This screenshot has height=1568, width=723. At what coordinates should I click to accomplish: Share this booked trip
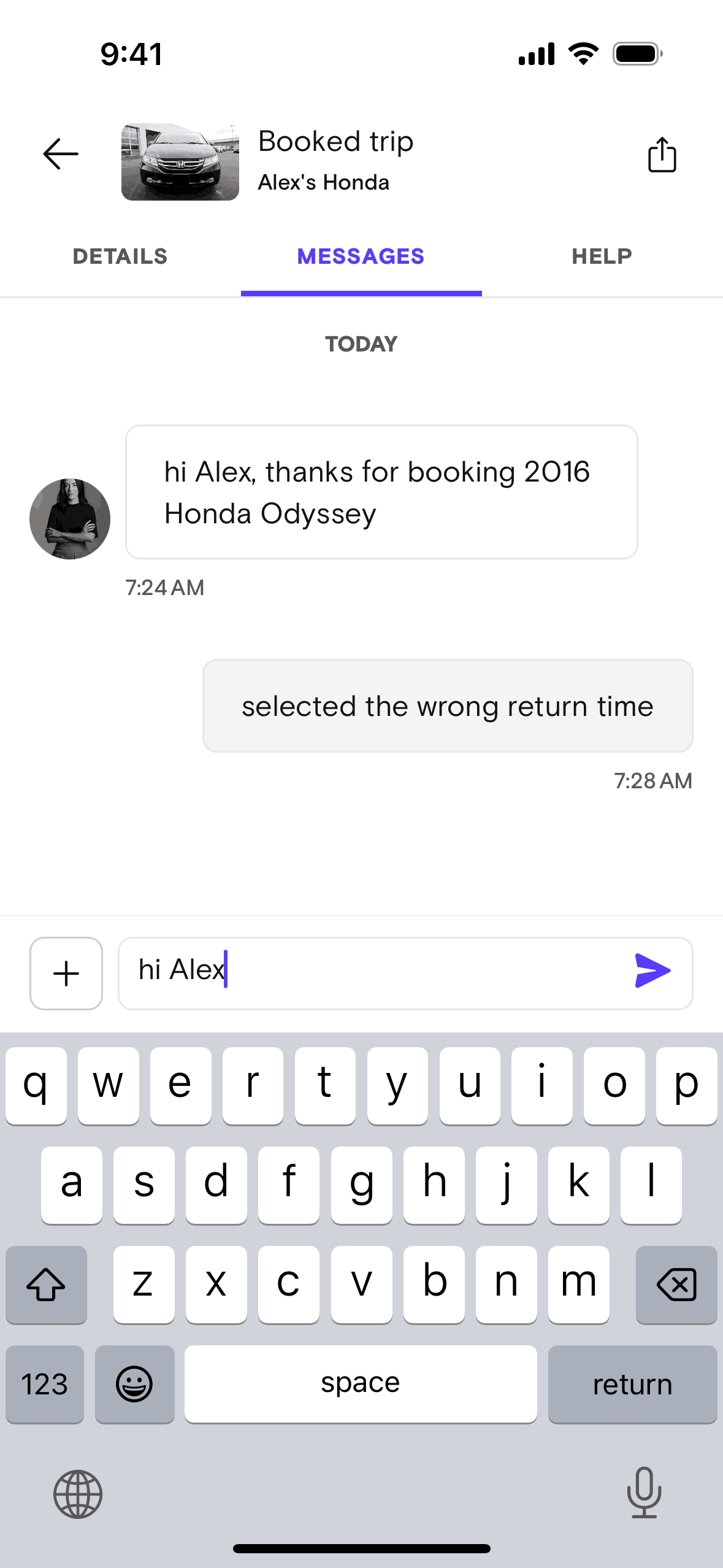[x=662, y=155]
